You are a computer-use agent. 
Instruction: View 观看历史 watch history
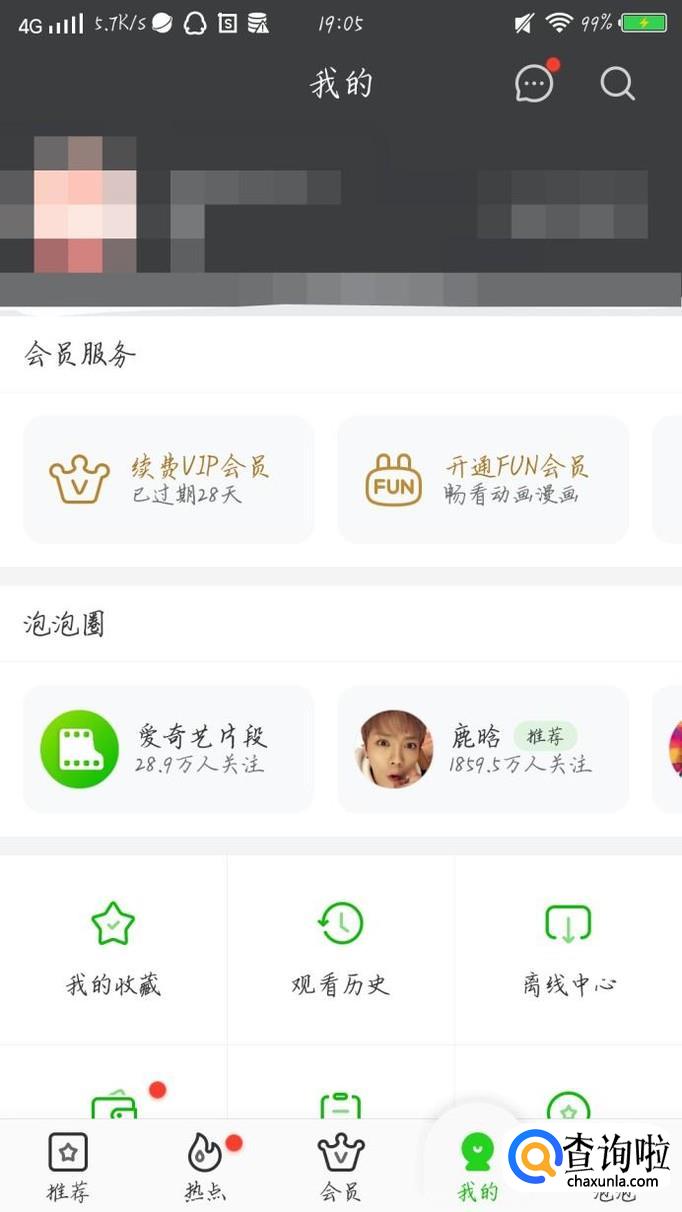(340, 948)
